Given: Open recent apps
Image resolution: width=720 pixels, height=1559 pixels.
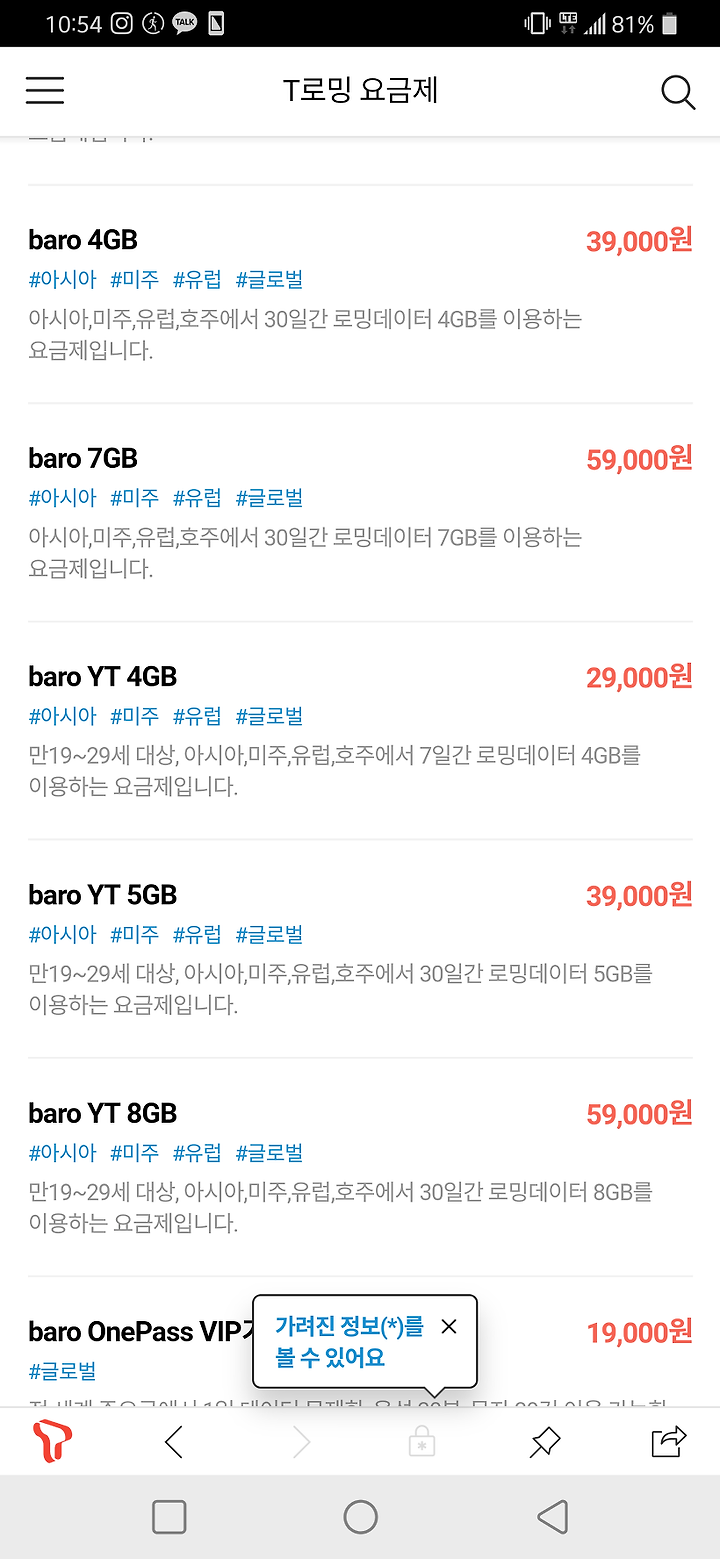Looking at the screenshot, I should point(169,1517).
